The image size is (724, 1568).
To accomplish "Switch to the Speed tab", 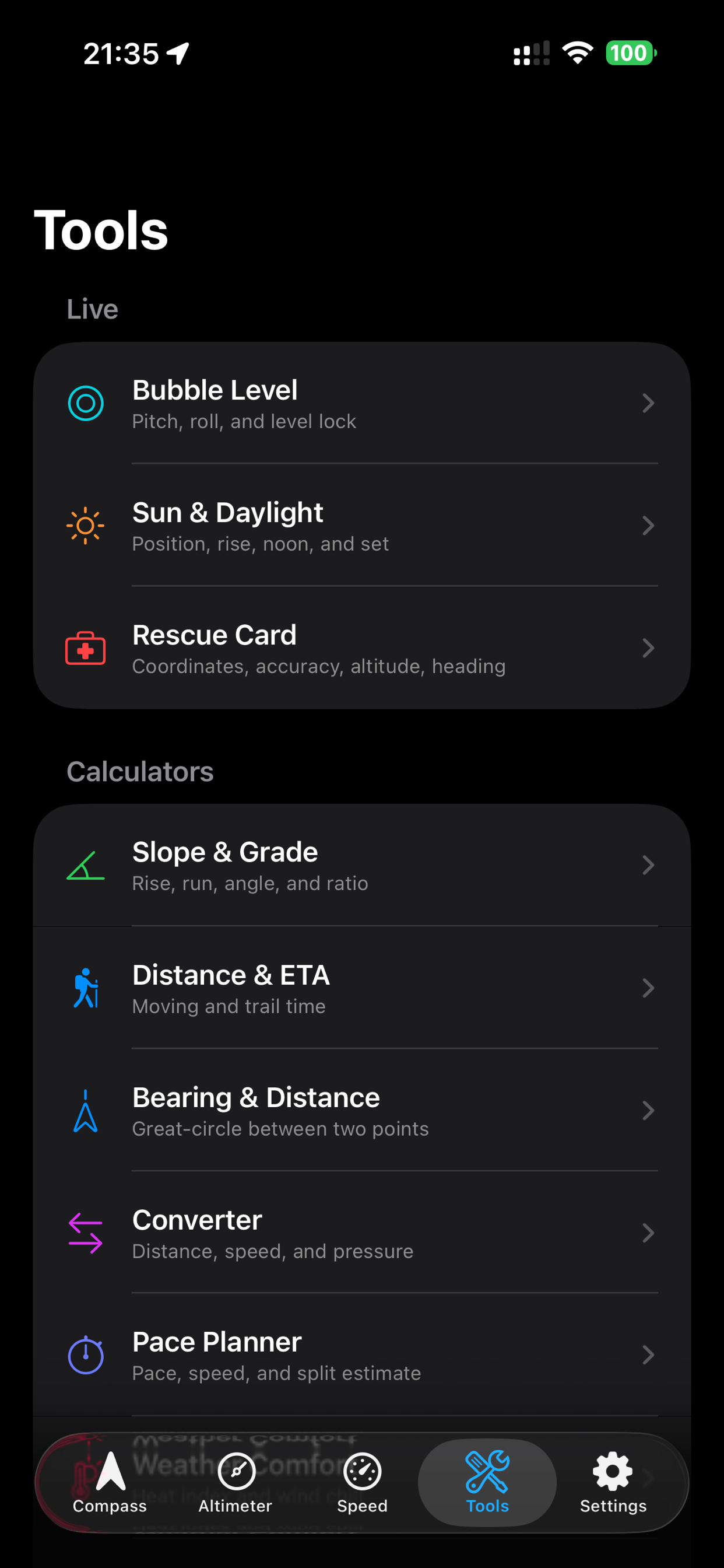I will point(362,1482).
